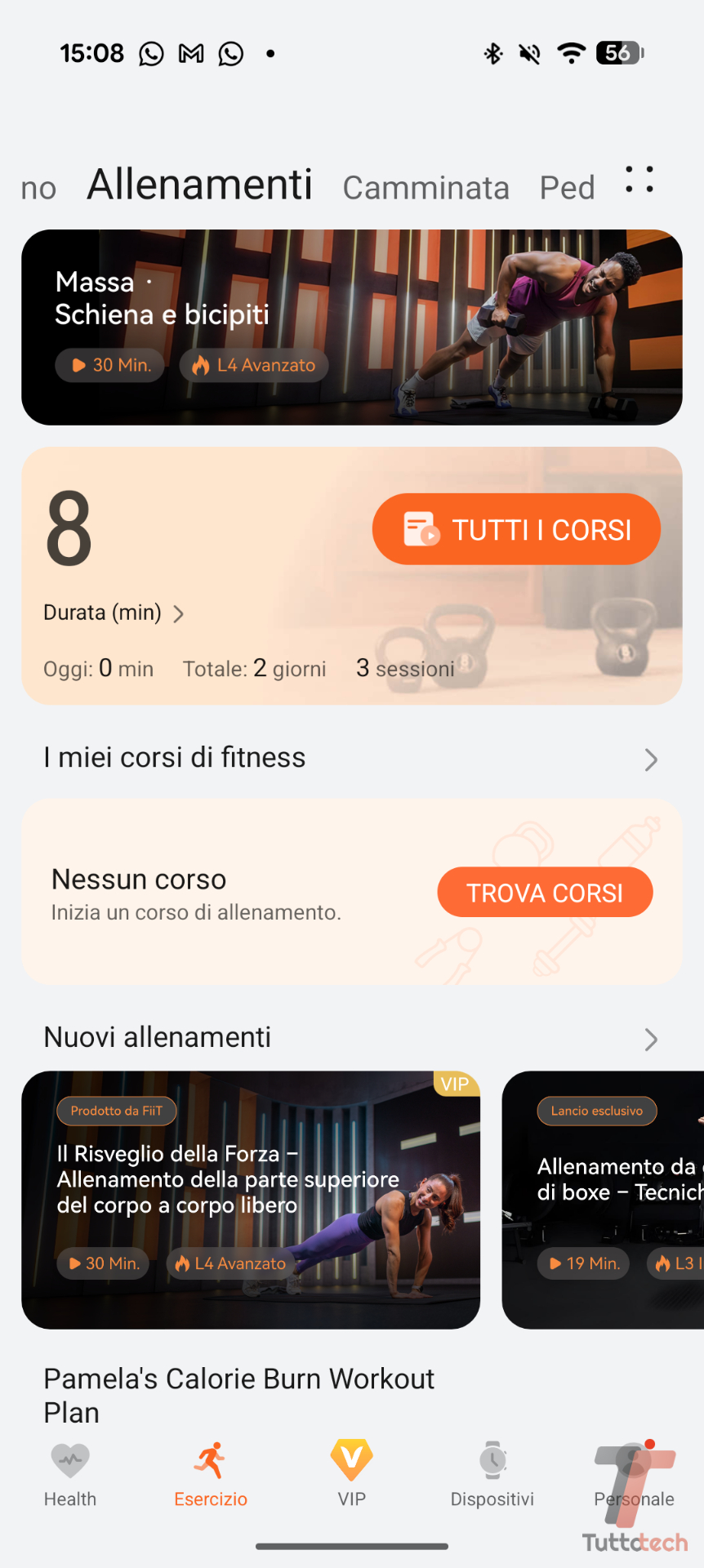This screenshot has width=704, height=1568.
Task: Open the VIP section
Action: (352, 1474)
